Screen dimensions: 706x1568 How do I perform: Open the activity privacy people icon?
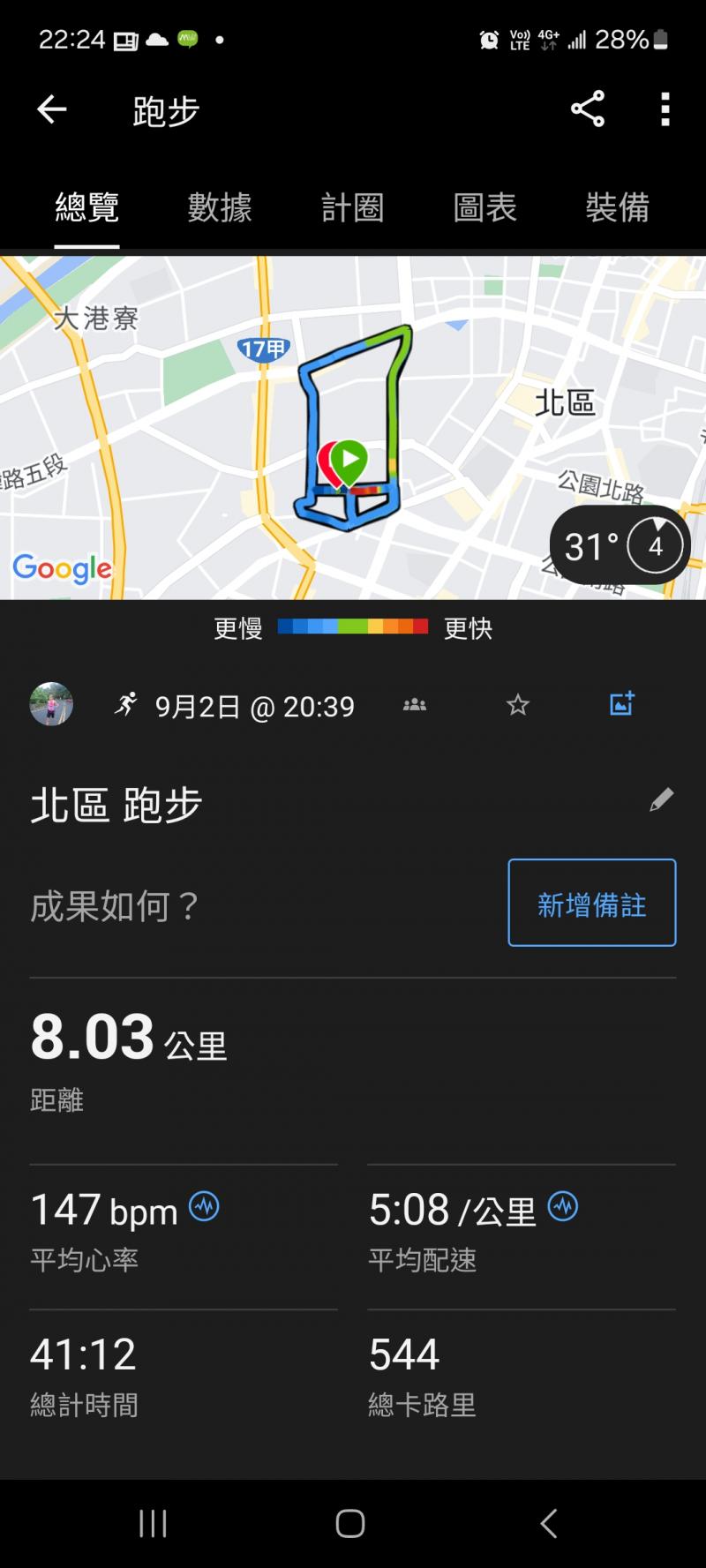(415, 705)
